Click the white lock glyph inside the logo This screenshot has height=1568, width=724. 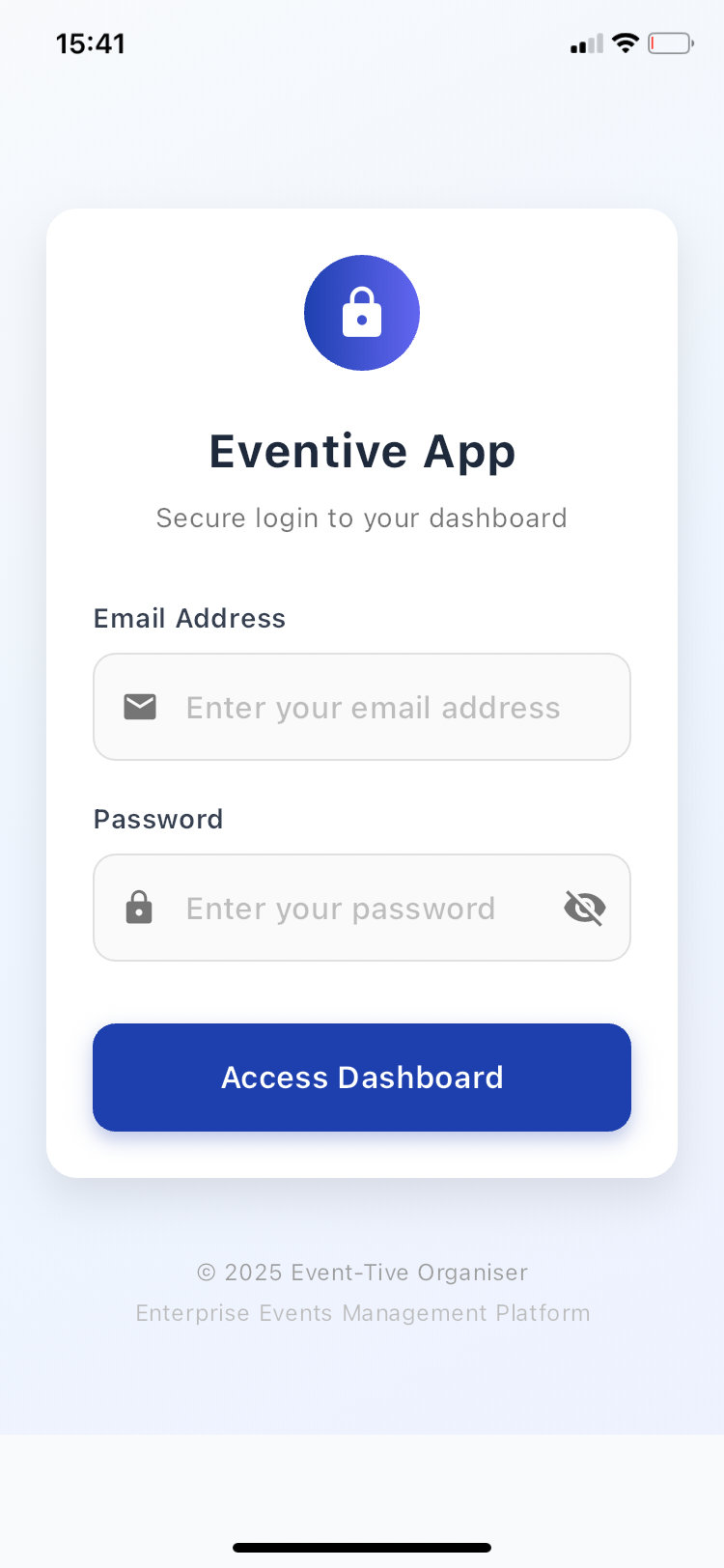[x=362, y=313]
